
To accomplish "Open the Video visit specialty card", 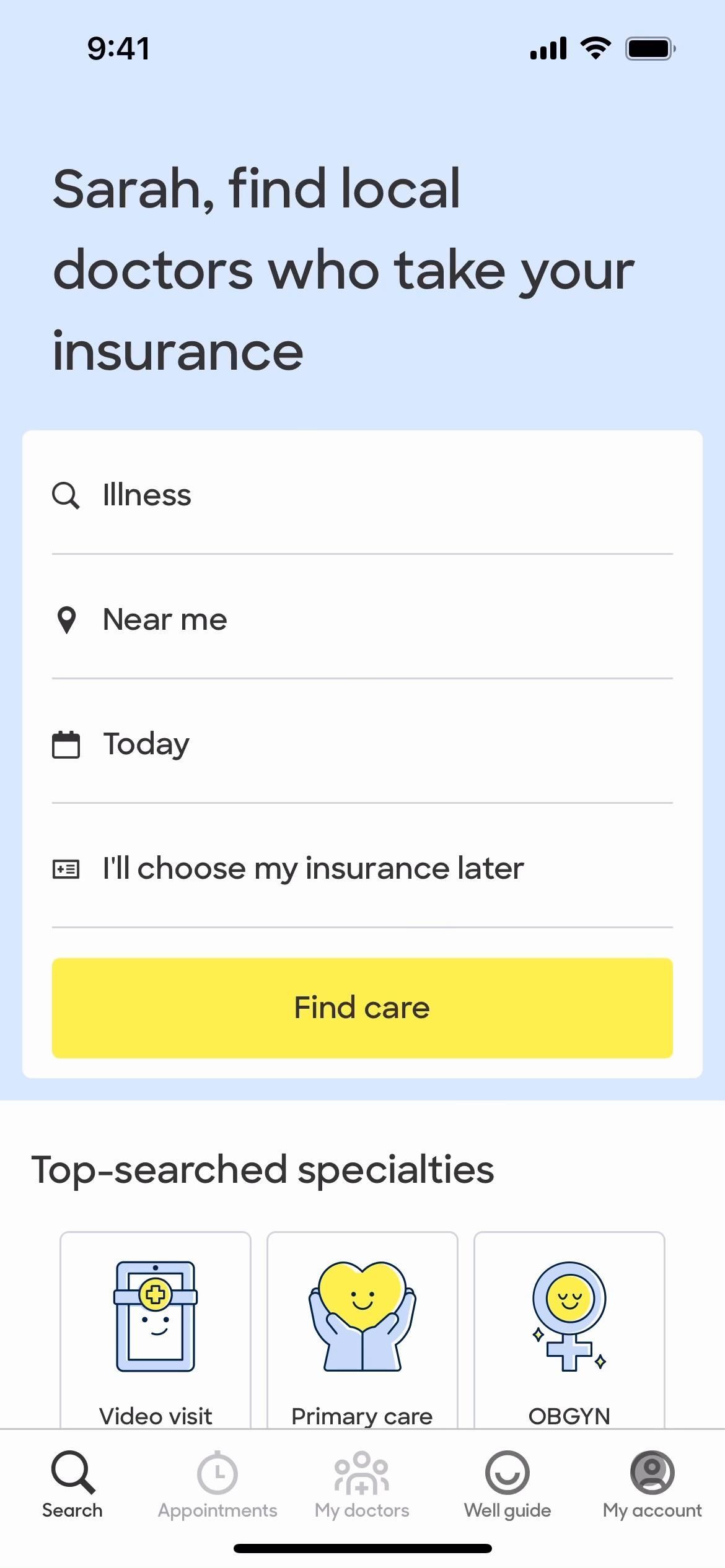I will tap(156, 1331).
